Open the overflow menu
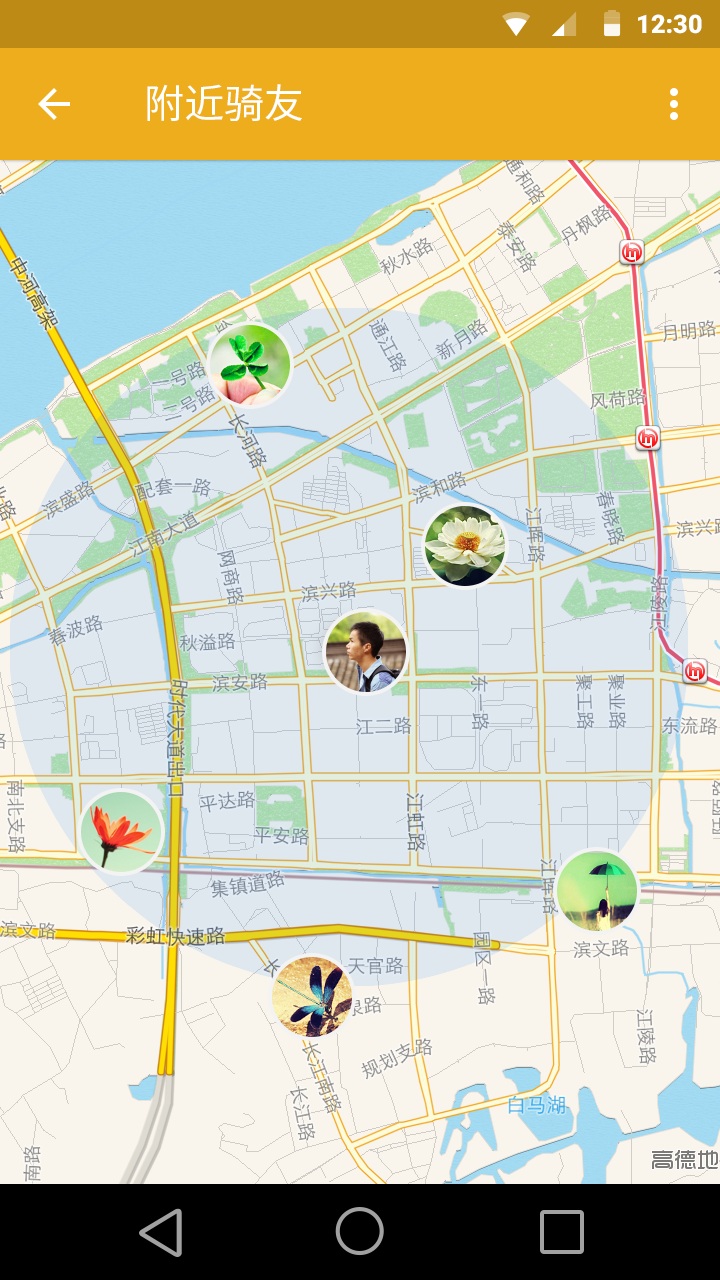This screenshot has height=1280, width=720. coord(674,104)
